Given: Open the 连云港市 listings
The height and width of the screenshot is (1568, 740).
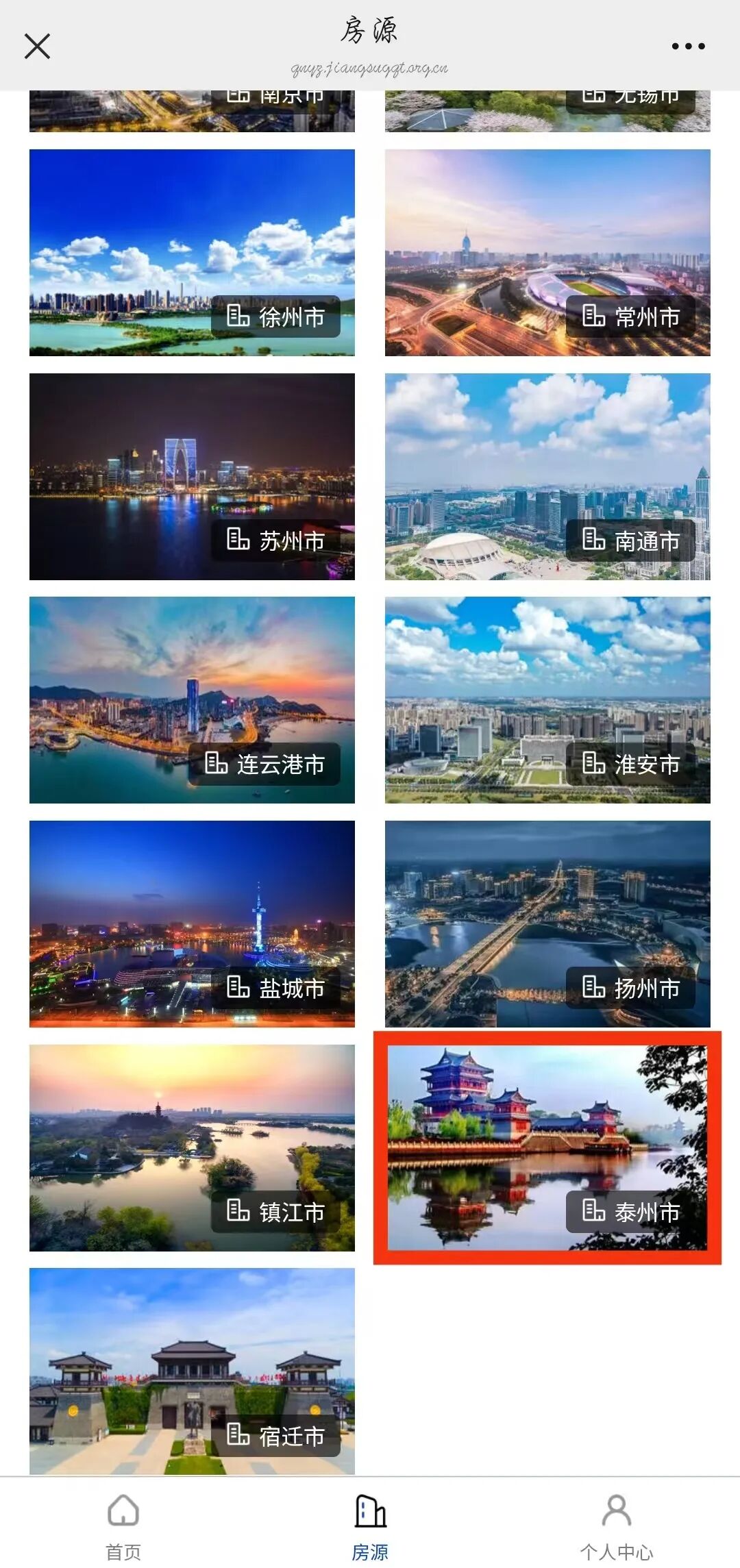Looking at the screenshot, I should (192, 700).
